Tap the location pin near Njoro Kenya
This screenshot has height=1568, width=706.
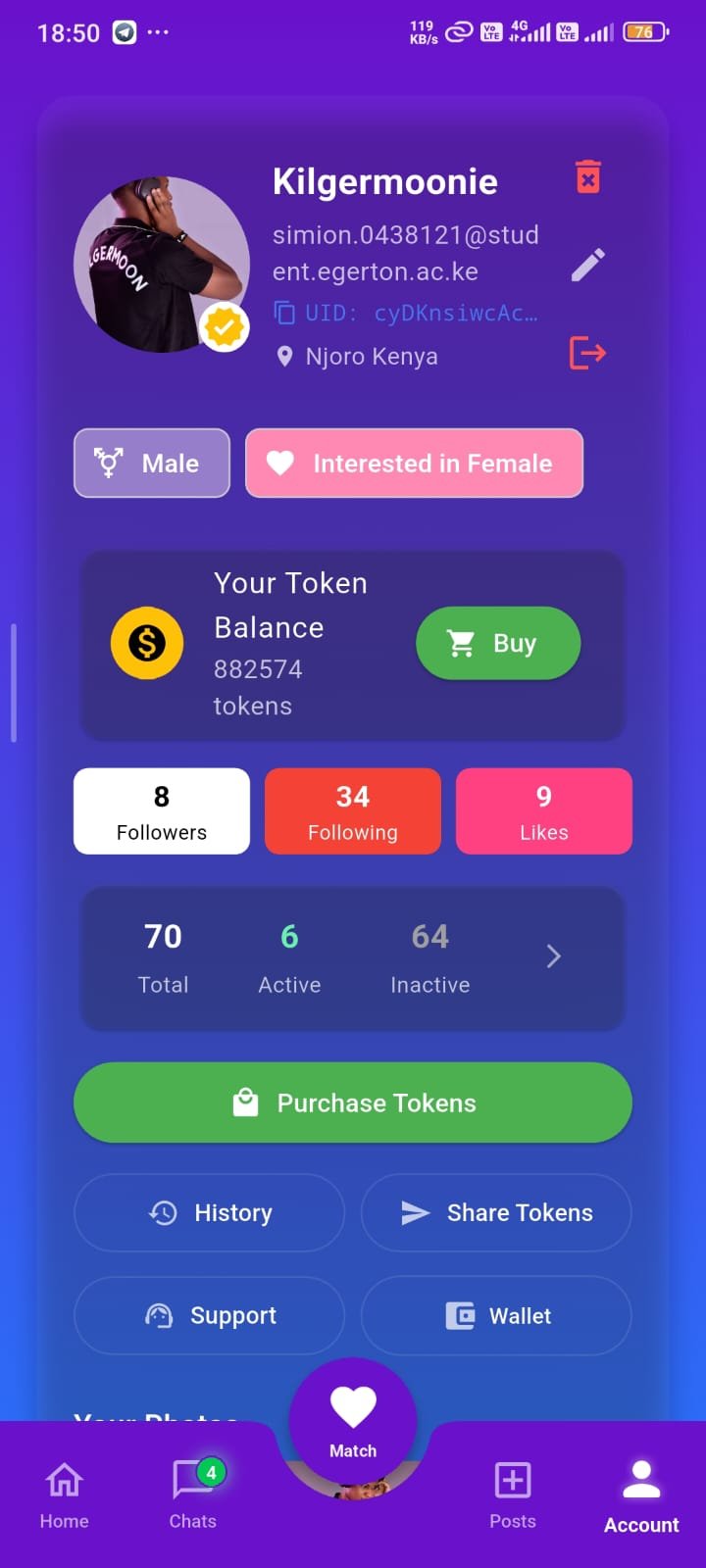[x=284, y=356]
